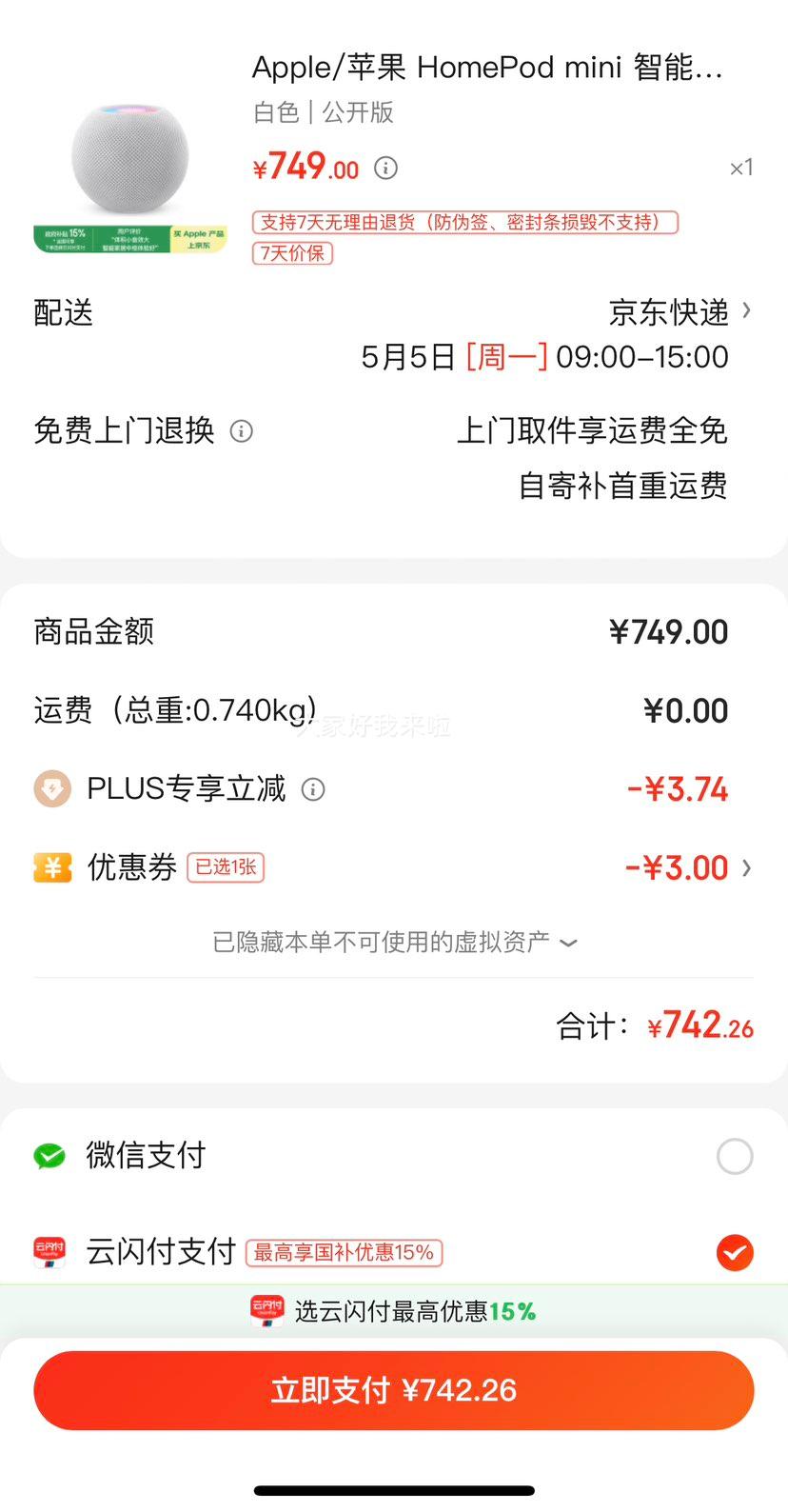The image size is (788, 1512).
Task: Choose 云闪付支付 payment option
Action: click(x=734, y=1252)
